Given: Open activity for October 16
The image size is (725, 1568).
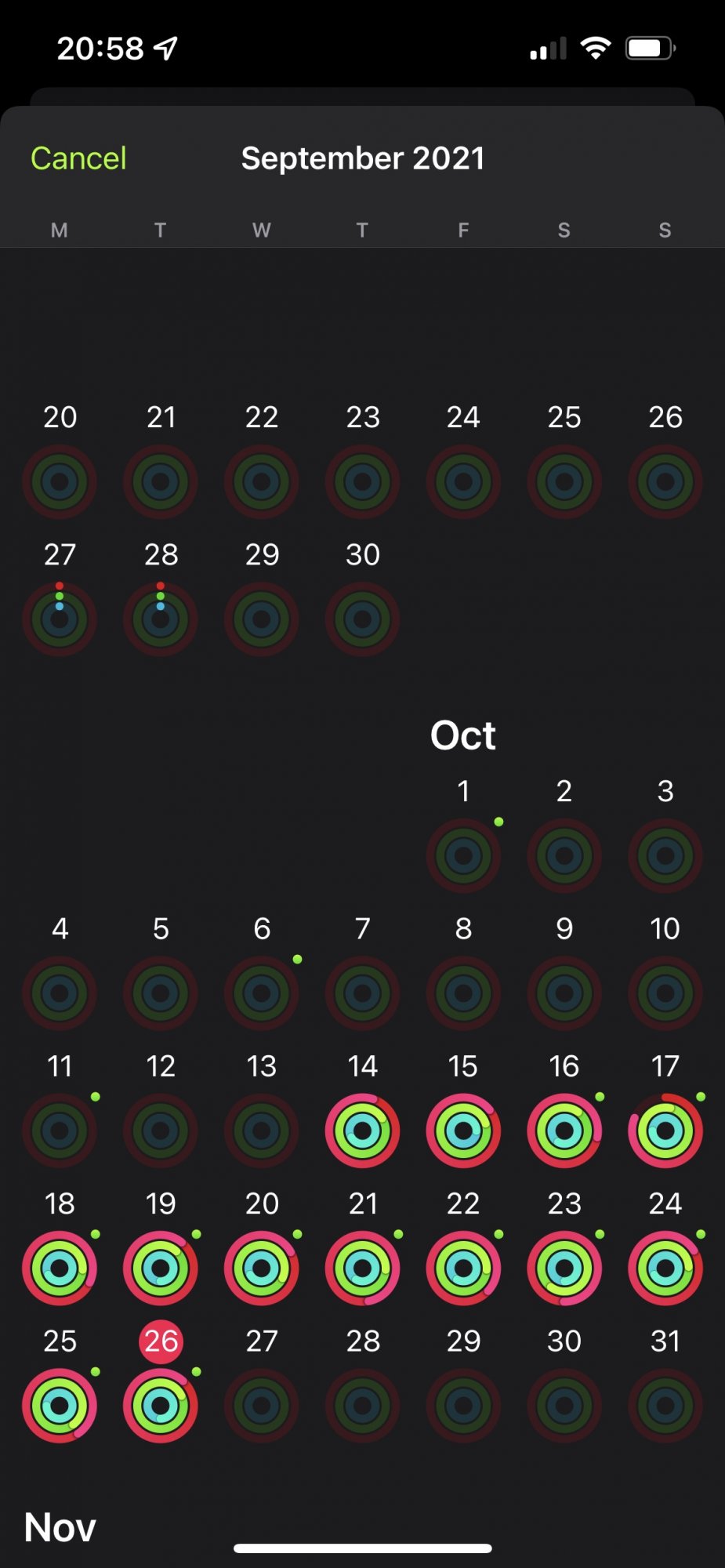Looking at the screenshot, I should coord(564,1109).
